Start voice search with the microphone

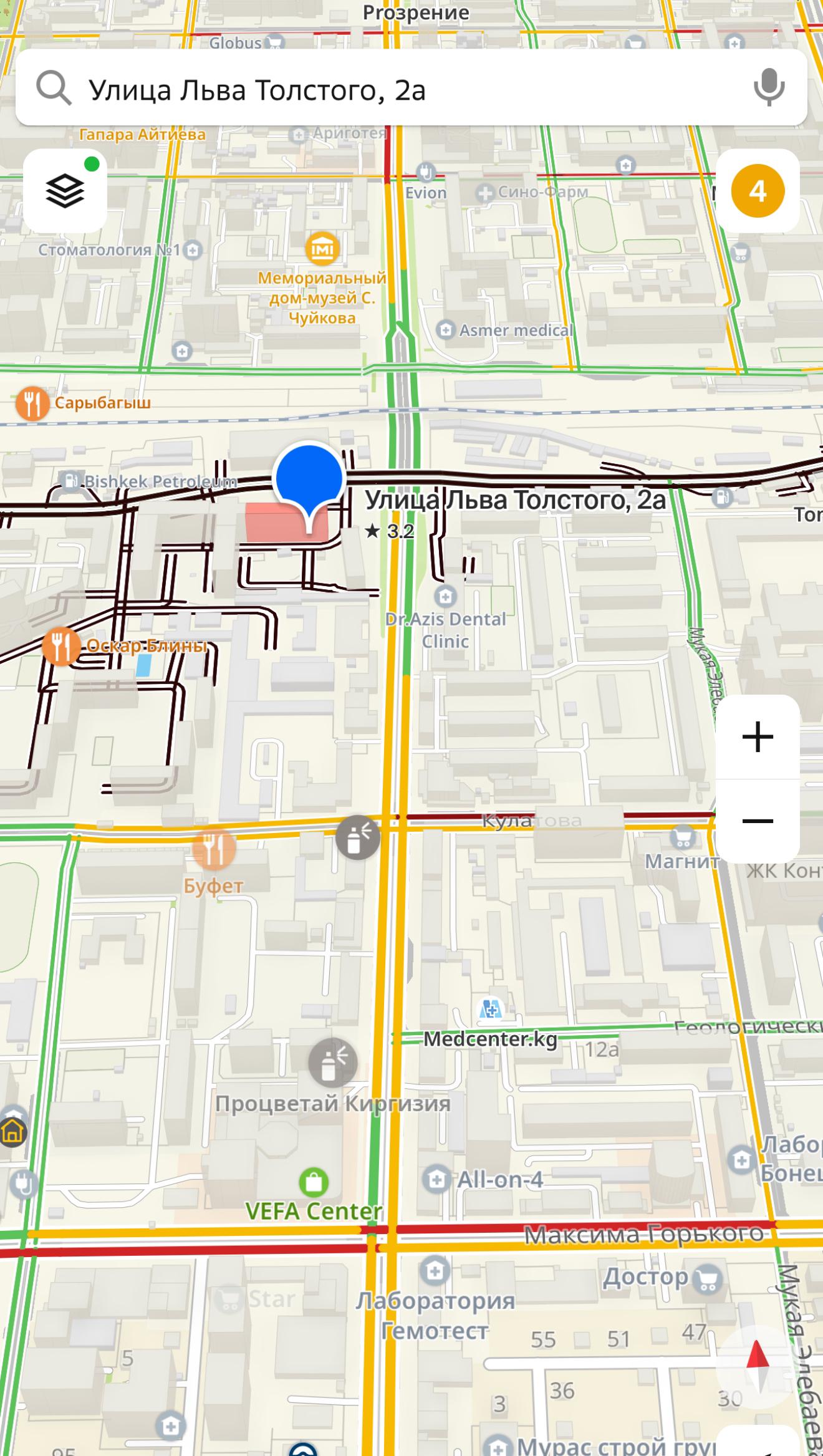click(769, 88)
